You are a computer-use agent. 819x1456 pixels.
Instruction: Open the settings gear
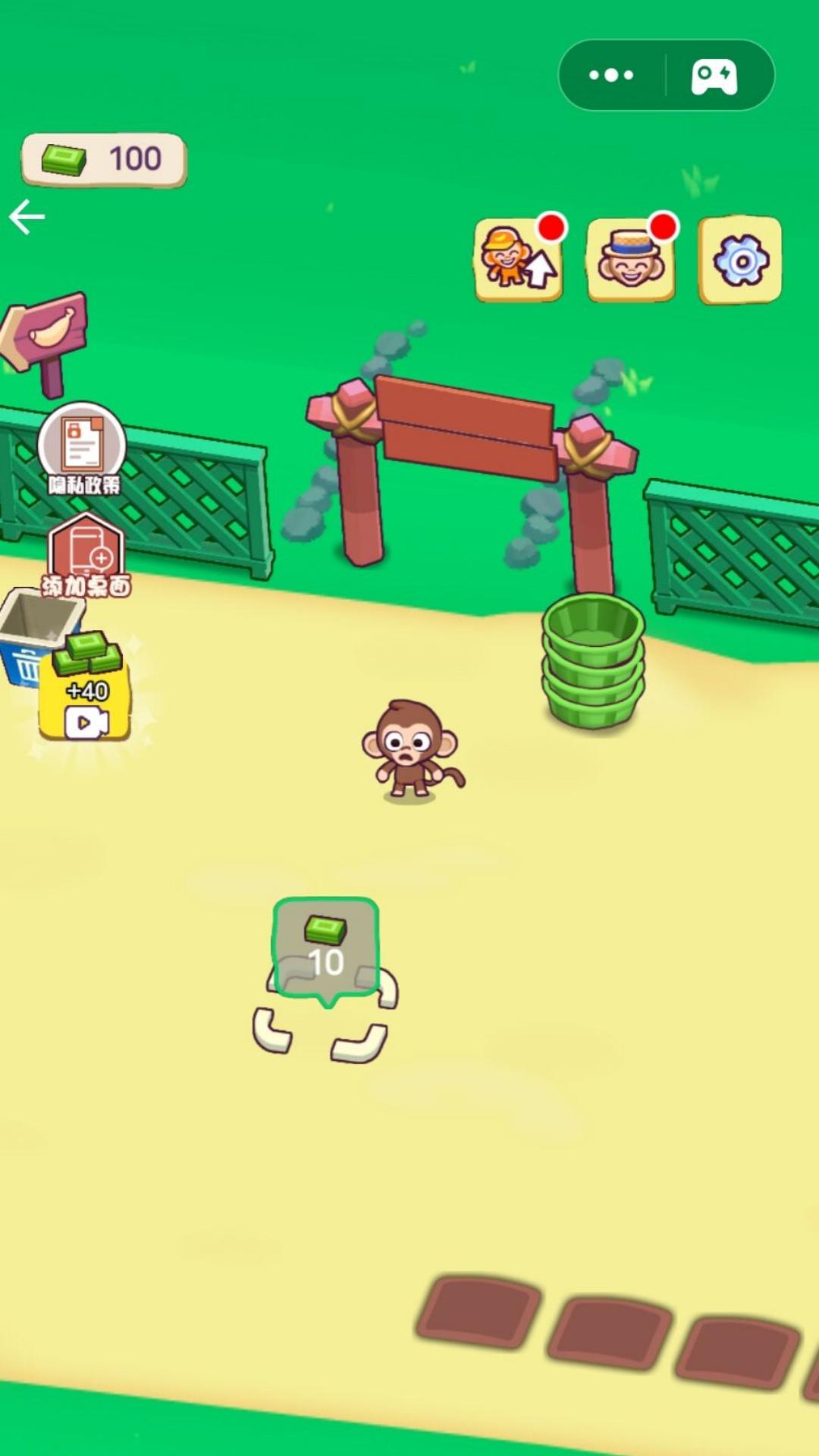coord(740,260)
